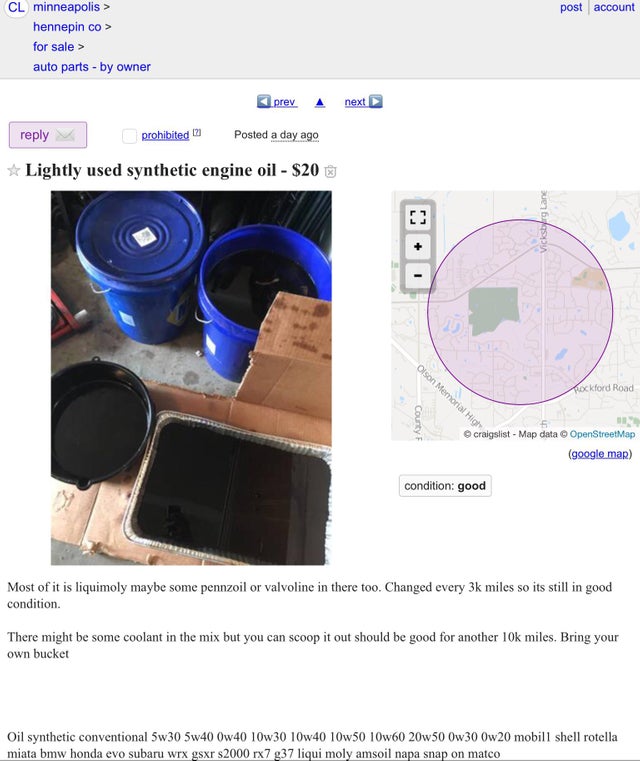The image size is (640, 761).
Task: Open the google map link
Action: tap(600, 454)
